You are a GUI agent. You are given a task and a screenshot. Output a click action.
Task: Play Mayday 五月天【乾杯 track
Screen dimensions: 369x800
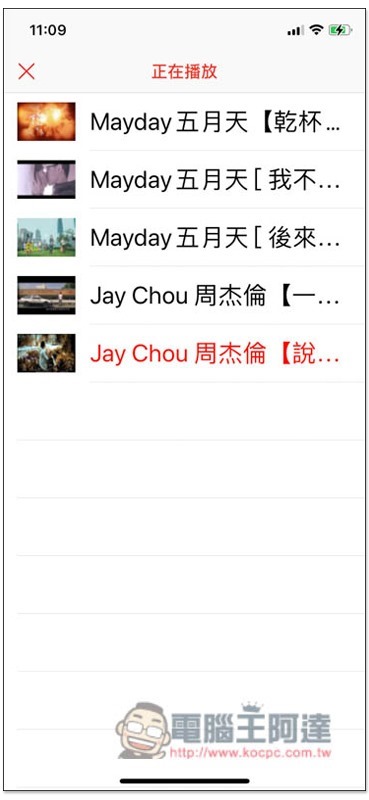point(184,121)
